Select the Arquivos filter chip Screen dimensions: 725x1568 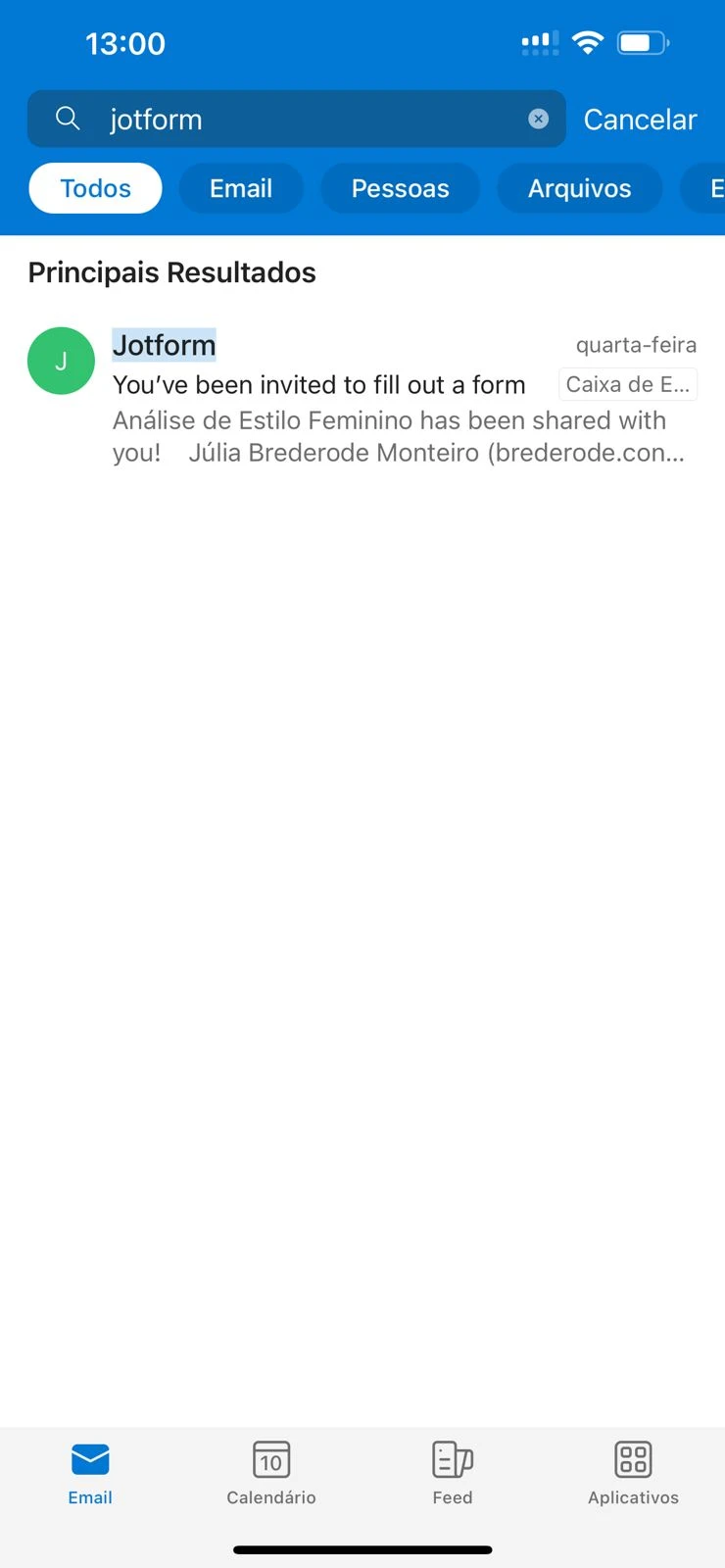click(579, 188)
